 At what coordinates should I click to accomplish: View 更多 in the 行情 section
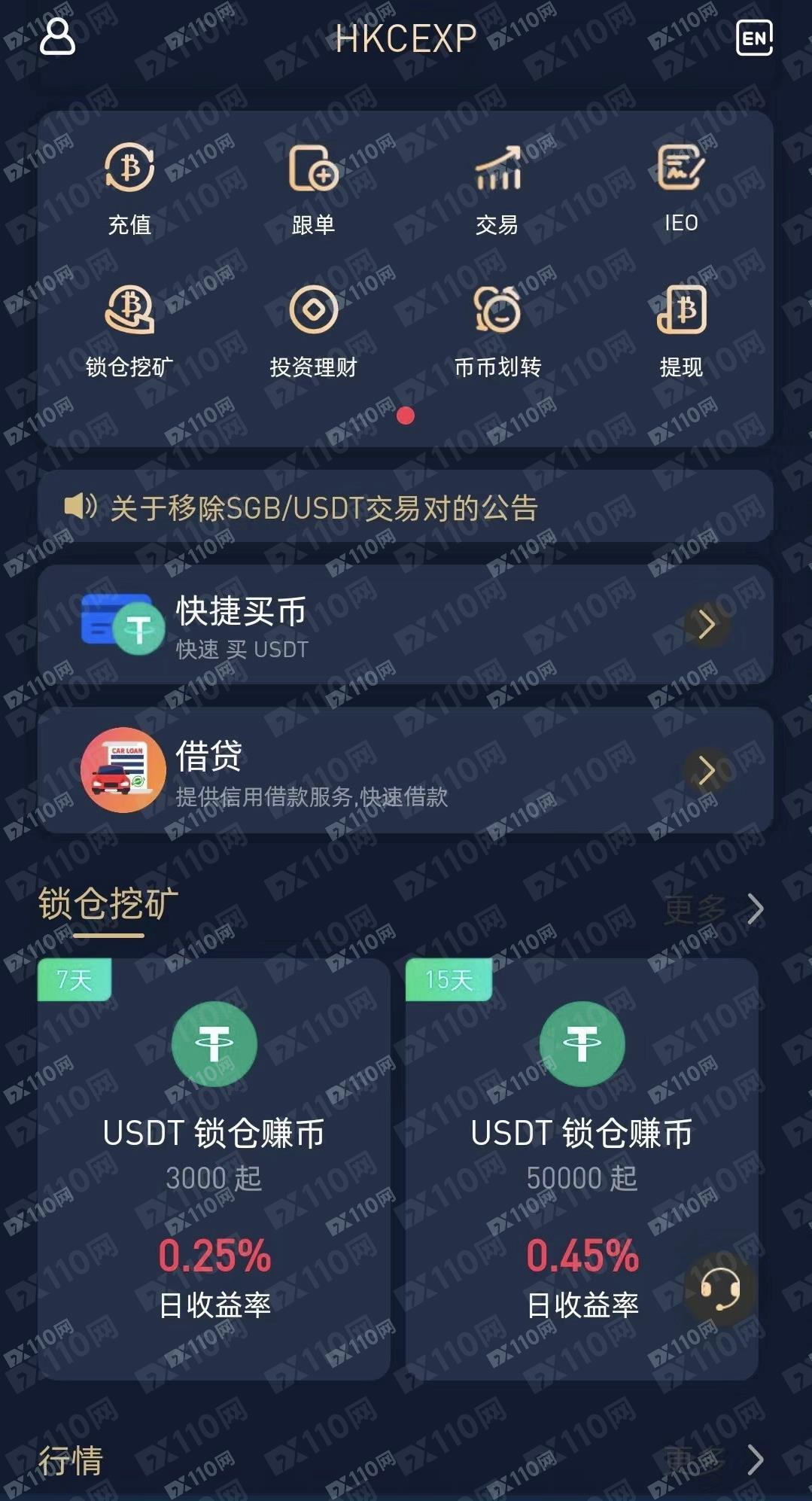point(713,1460)
